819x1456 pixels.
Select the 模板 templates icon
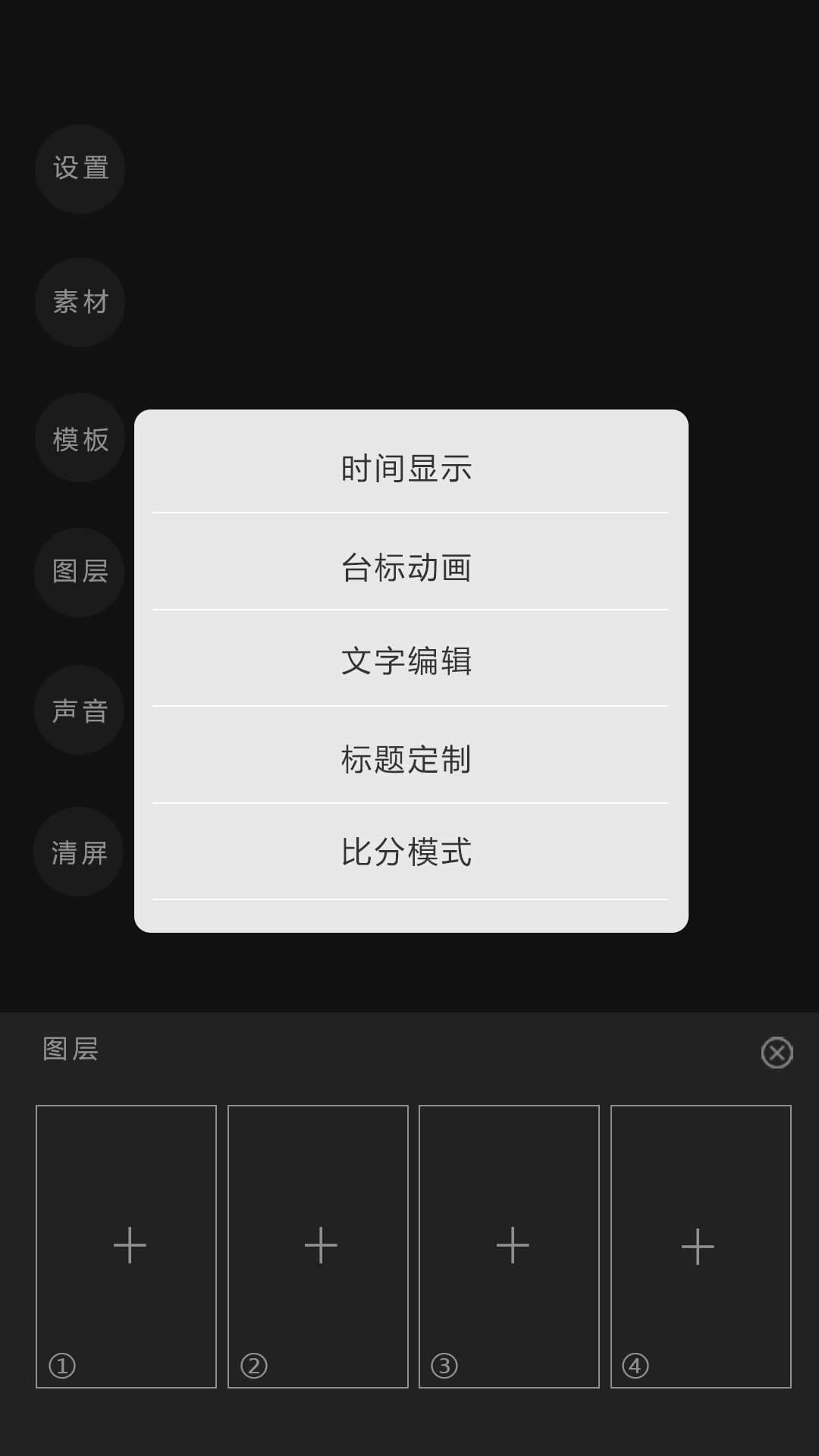(80, 438)
